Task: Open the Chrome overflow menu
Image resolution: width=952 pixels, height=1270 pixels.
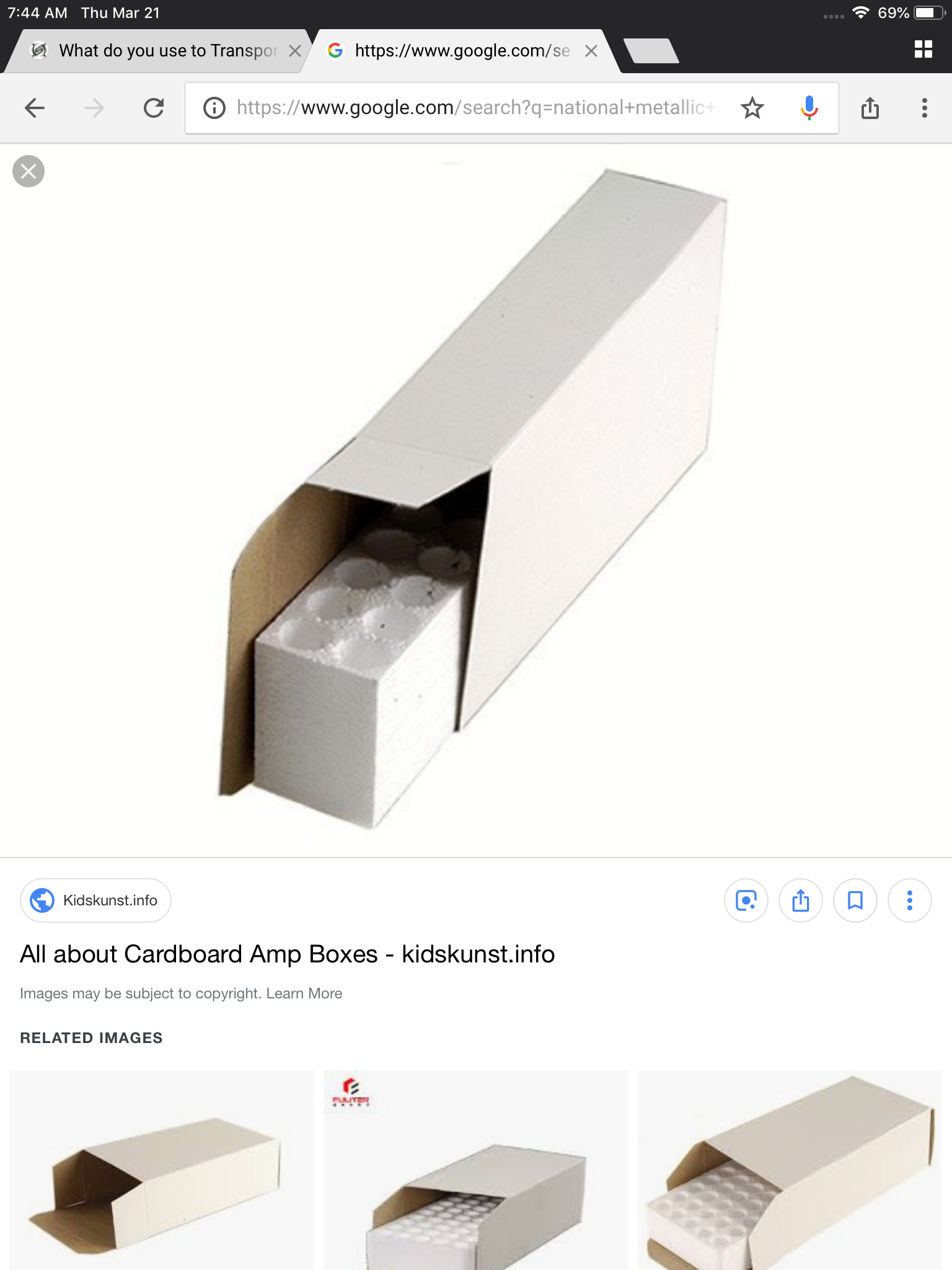Action: click(x=924, y=108)
